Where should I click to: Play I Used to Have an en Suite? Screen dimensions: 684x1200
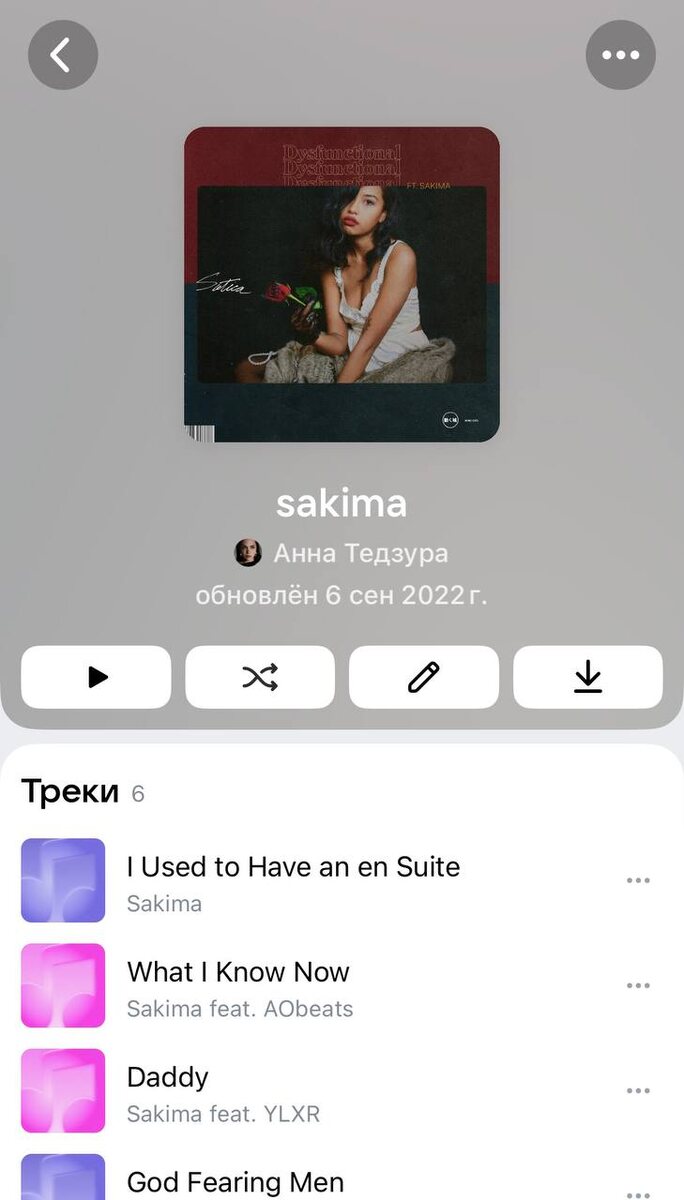[293, 880]
